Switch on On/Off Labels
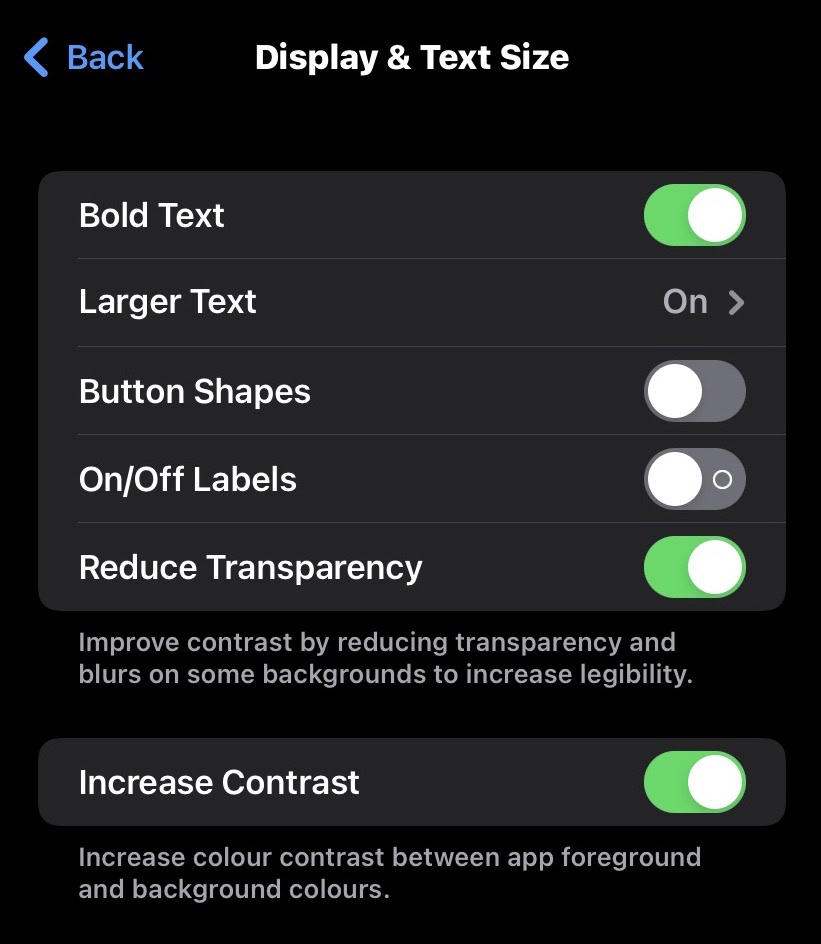The height and width of the screenshot is (944, 821). click(695, 479)
